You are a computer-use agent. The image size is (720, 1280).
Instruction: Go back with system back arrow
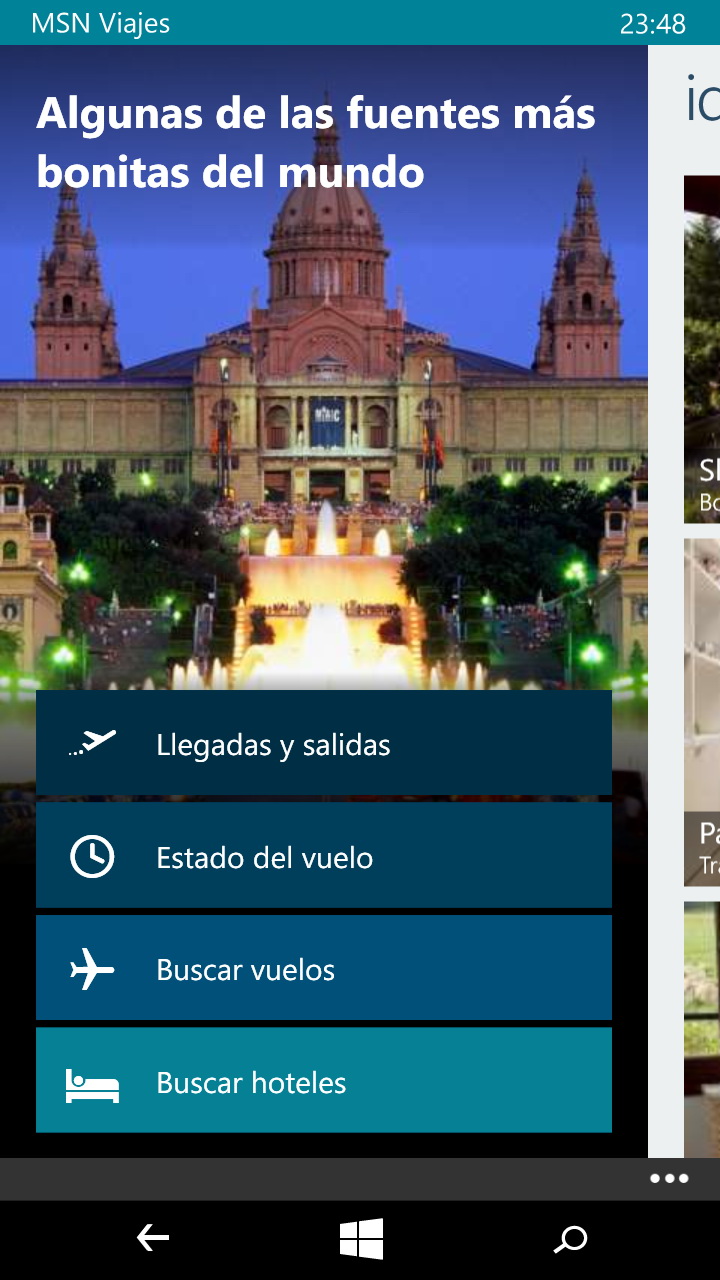[x=152, y=1239]
